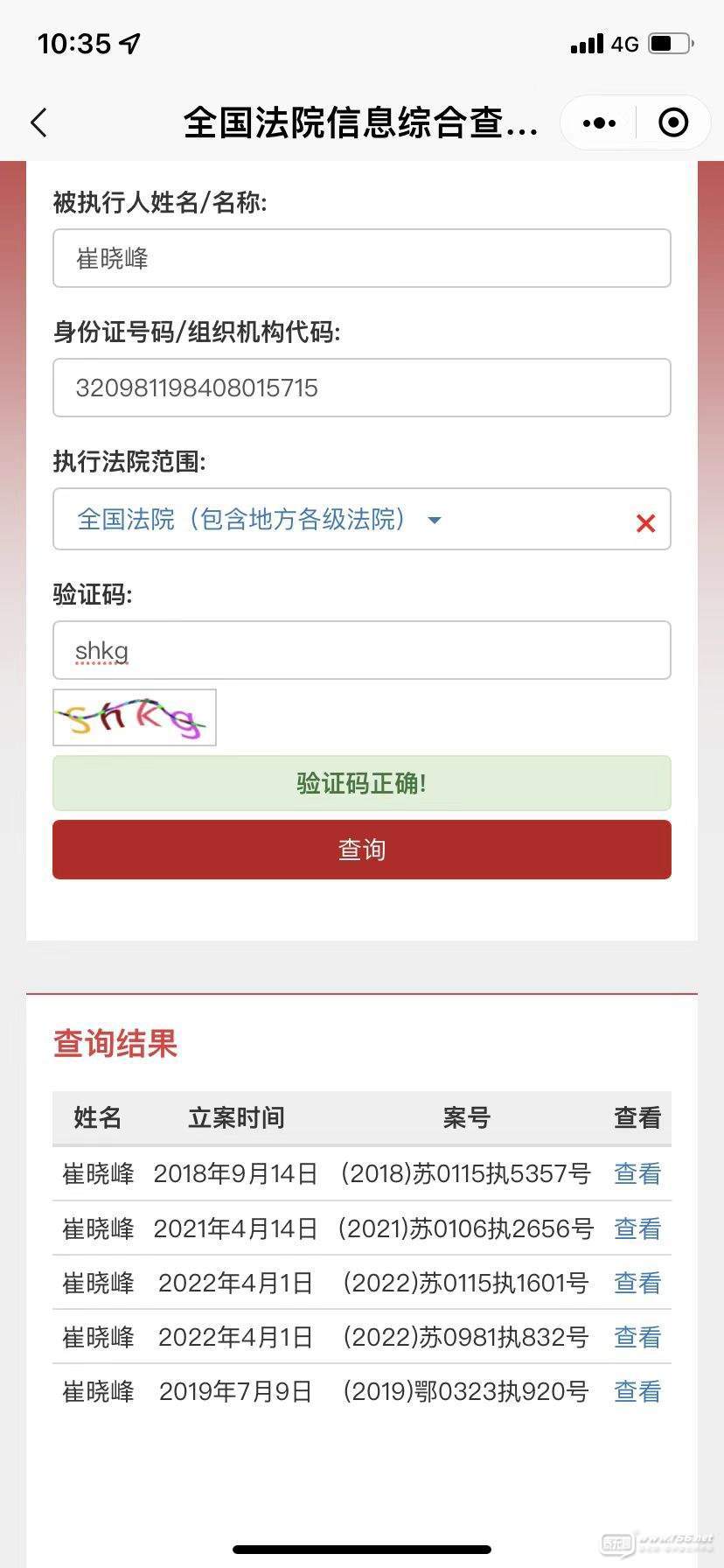Refresh the captcha image
This screenshot has height=1568, width=724.
click(x=135, y=717)
